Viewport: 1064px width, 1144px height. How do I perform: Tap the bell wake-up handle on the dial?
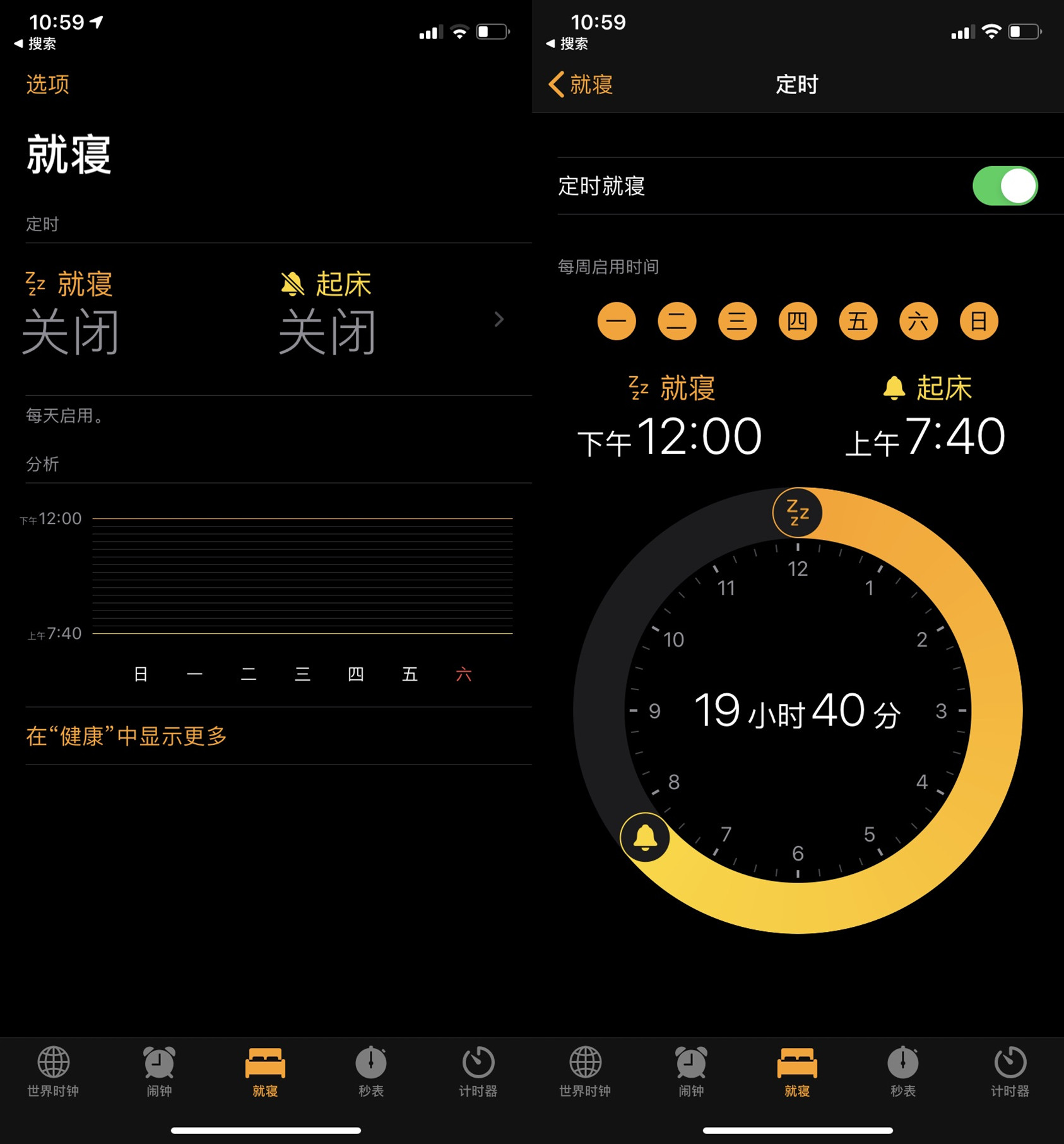(x=645, y=836)
